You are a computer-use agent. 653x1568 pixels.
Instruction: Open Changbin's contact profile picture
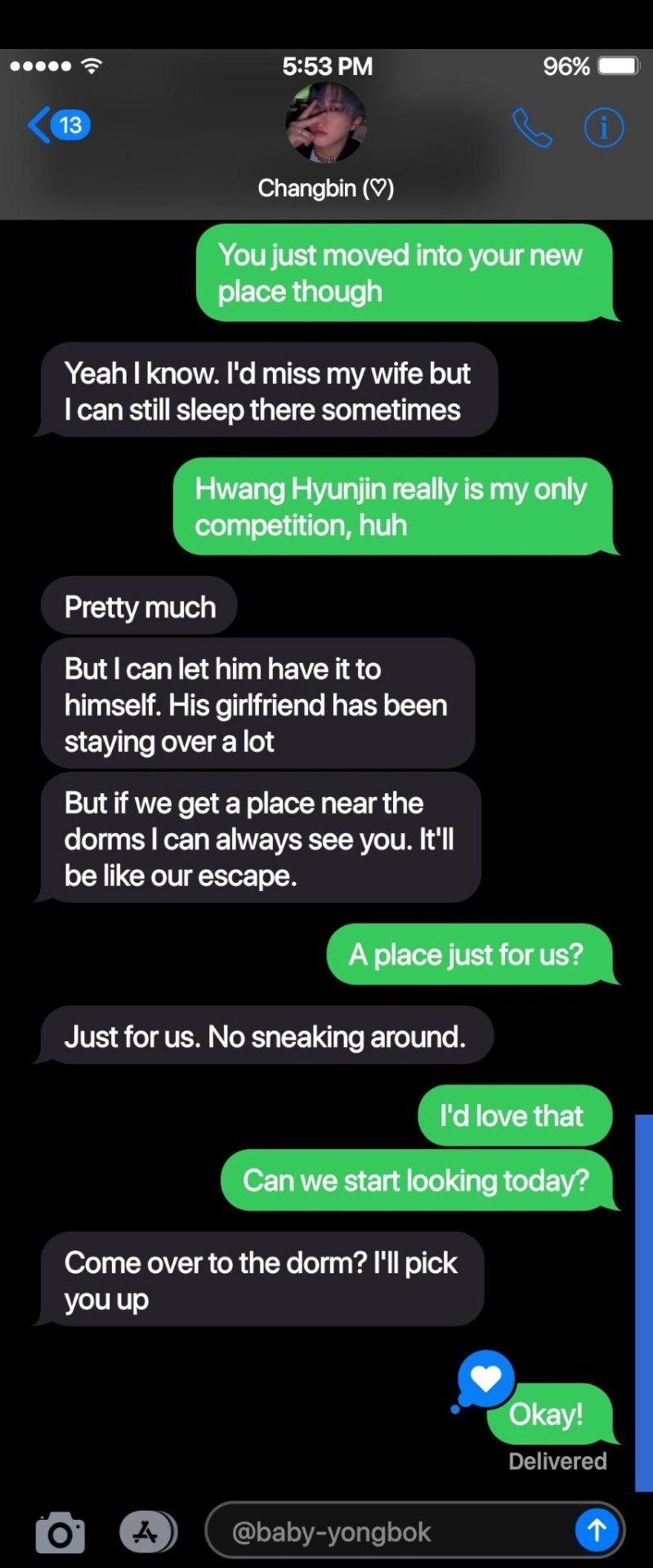[325, 122]
